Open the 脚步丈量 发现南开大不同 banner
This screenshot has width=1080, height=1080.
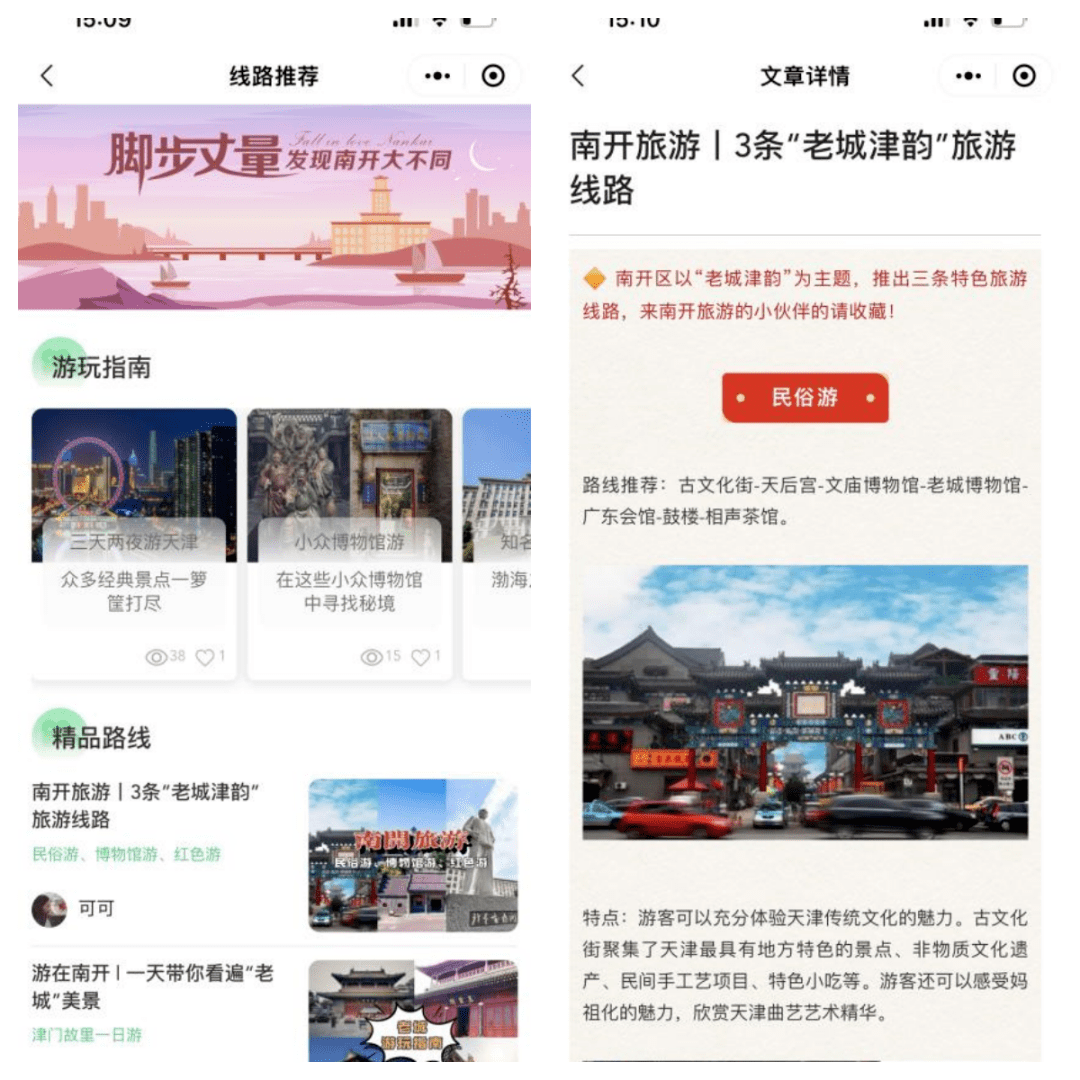point(274,207)
